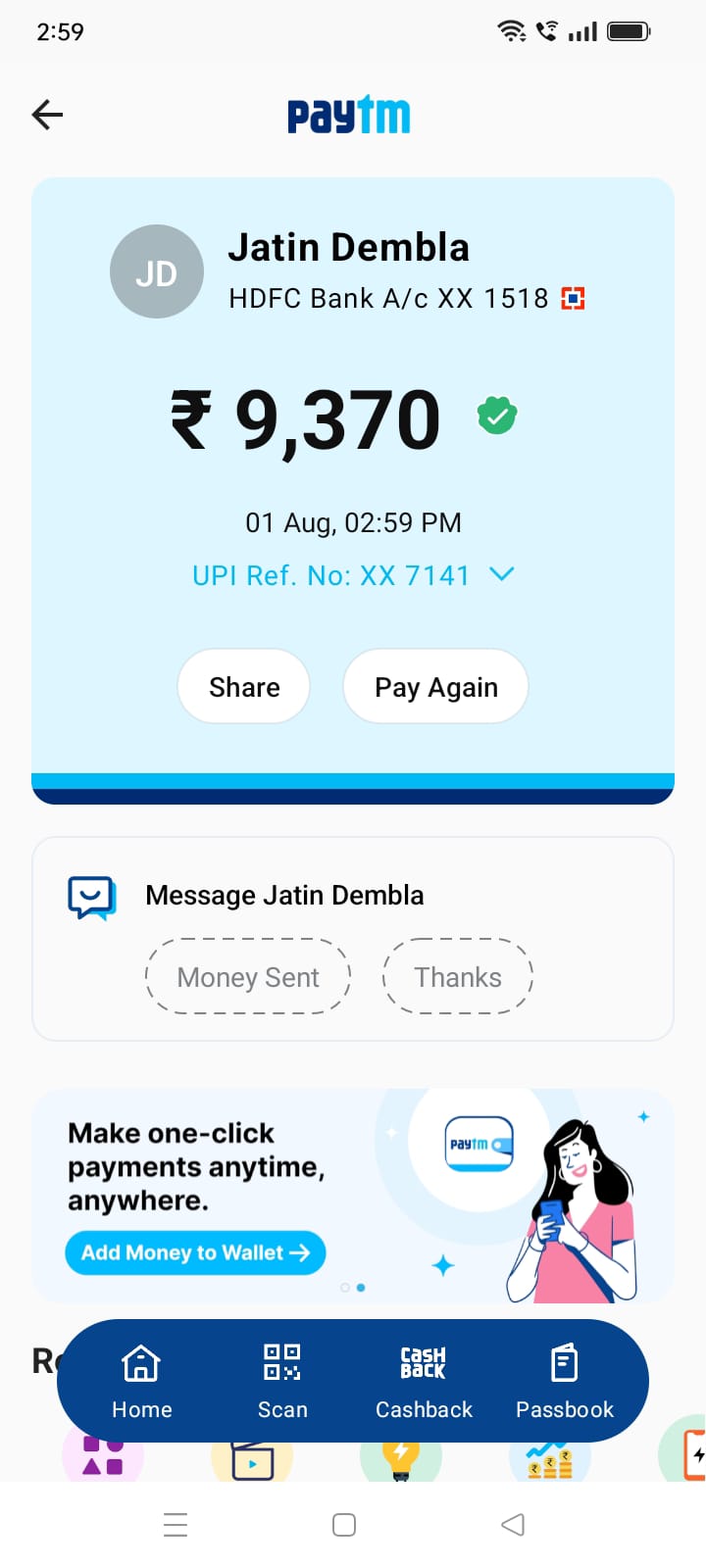
Task: Switch to the Home tab
Action: pos(141,1381)
